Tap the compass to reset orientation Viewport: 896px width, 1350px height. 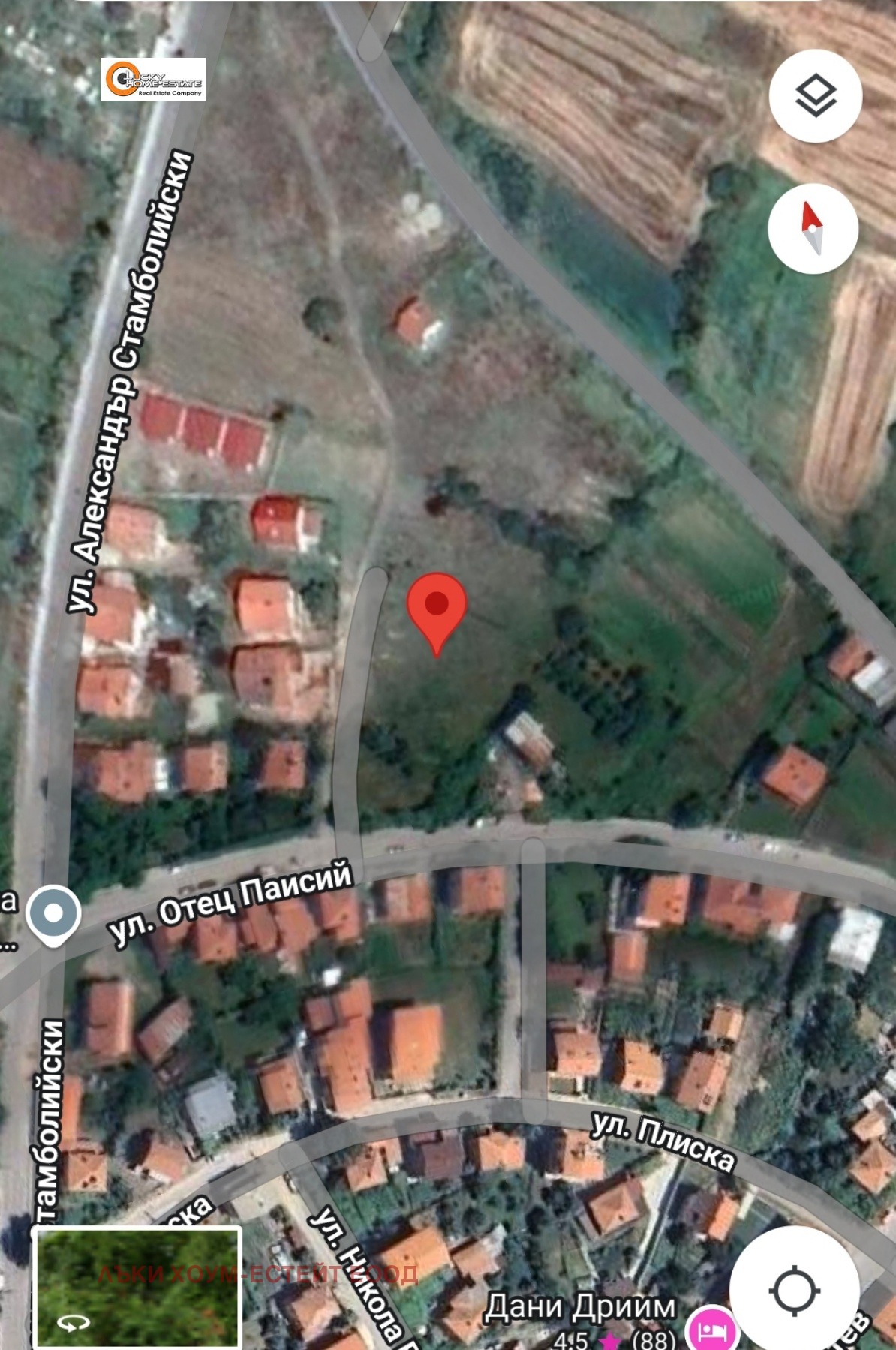point(813,227)
